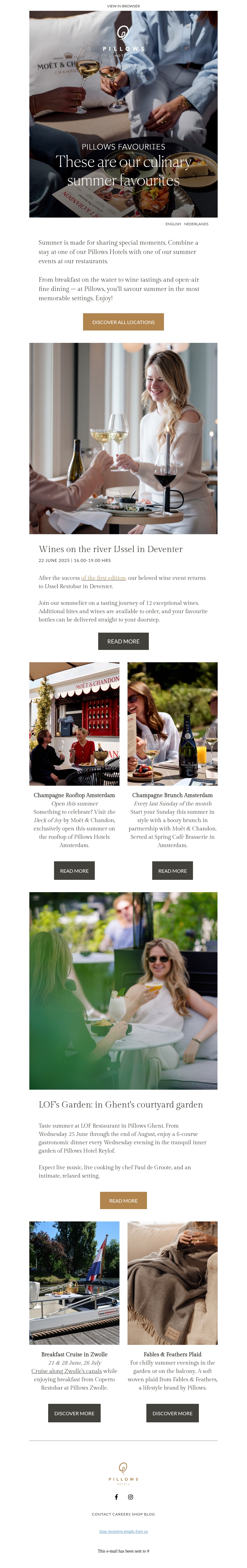Select the English language link
Viewport: 247px width, 1568px height.
click(173, 224)
